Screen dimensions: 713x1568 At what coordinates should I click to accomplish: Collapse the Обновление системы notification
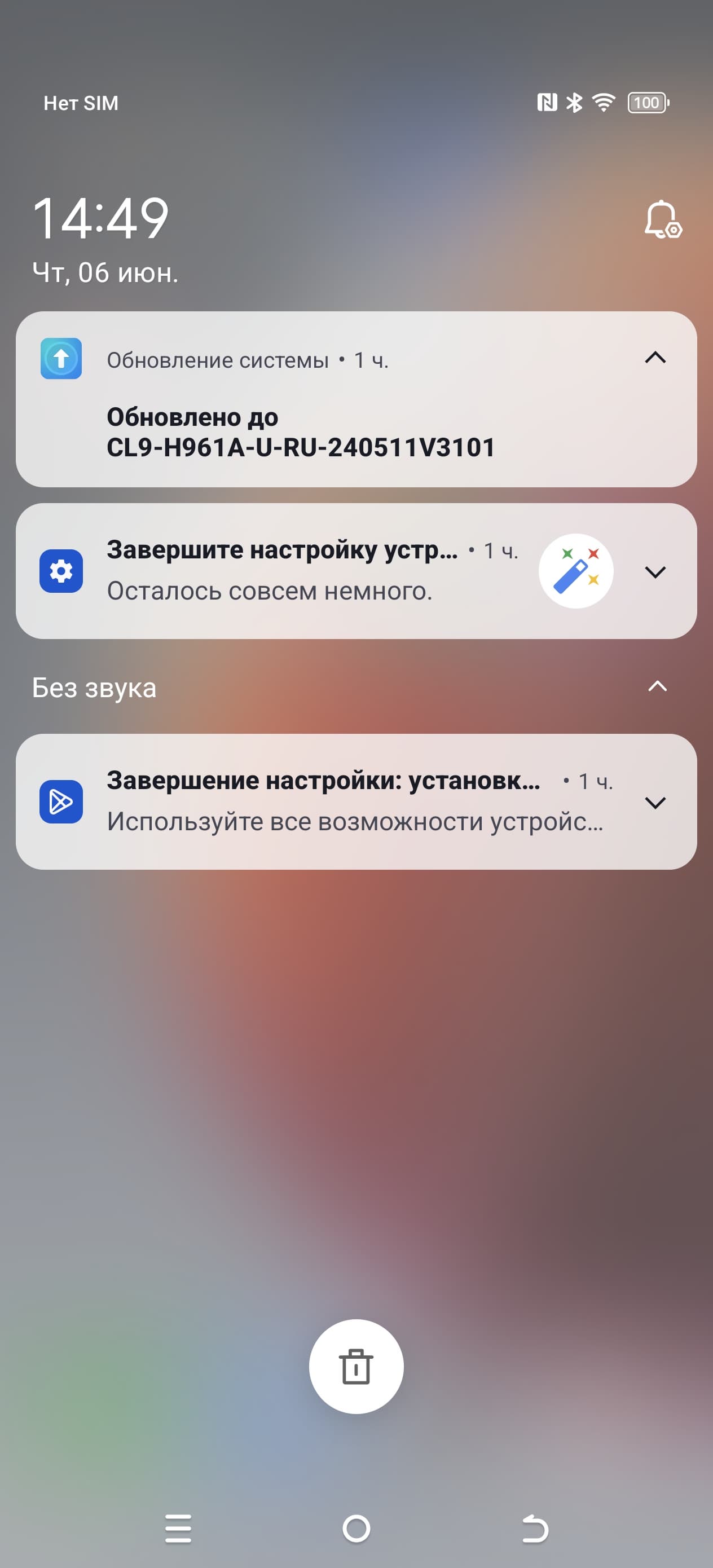tap(655, 358)
